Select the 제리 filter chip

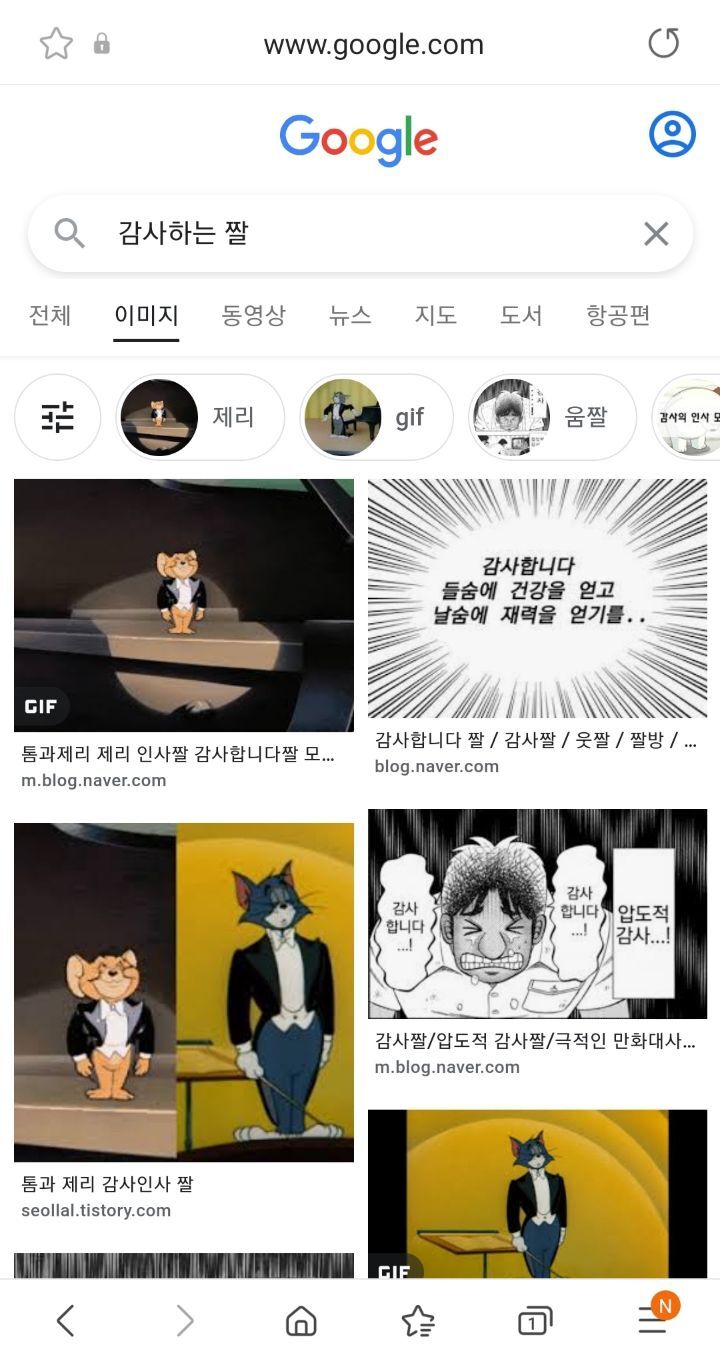coord(200,417)
